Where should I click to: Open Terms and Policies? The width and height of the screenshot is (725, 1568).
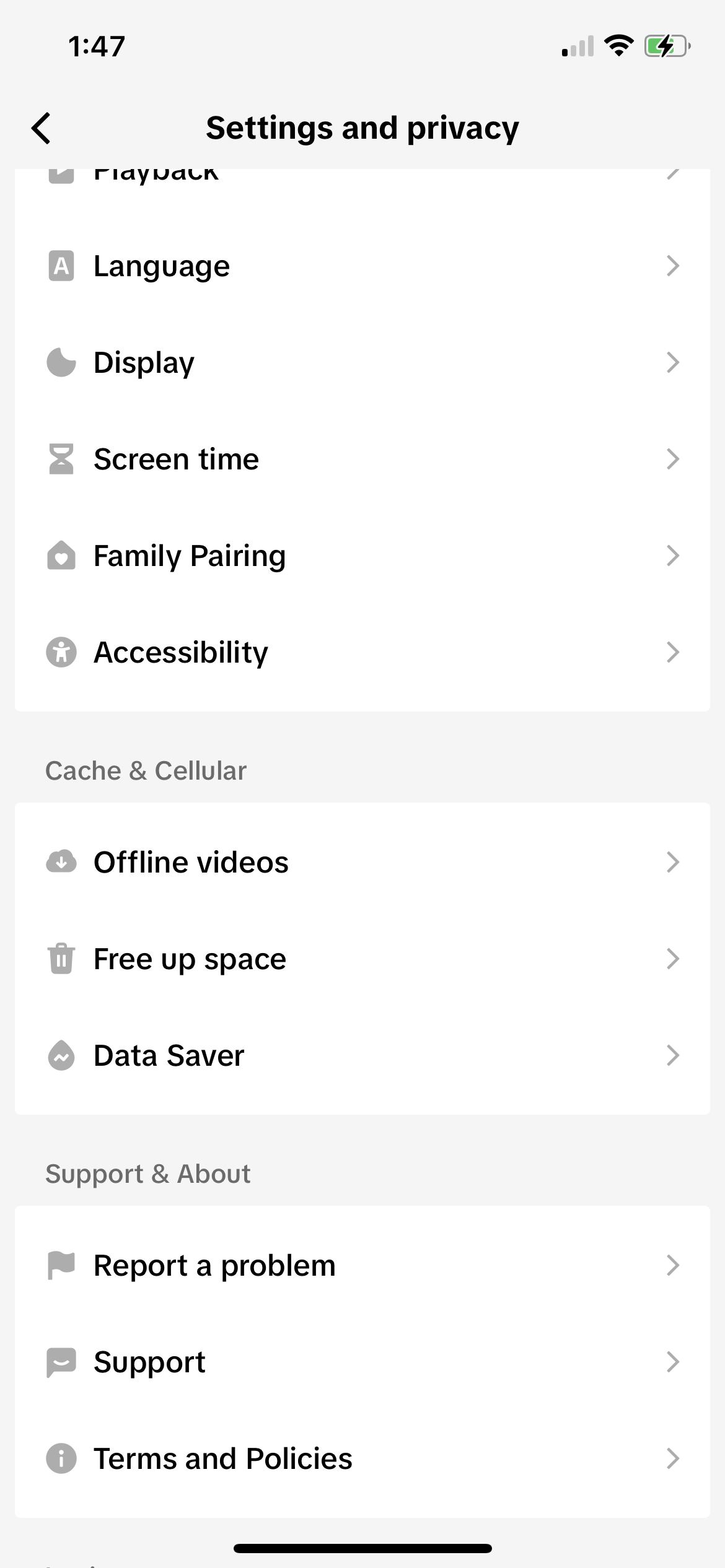(x=362, y=1458)
